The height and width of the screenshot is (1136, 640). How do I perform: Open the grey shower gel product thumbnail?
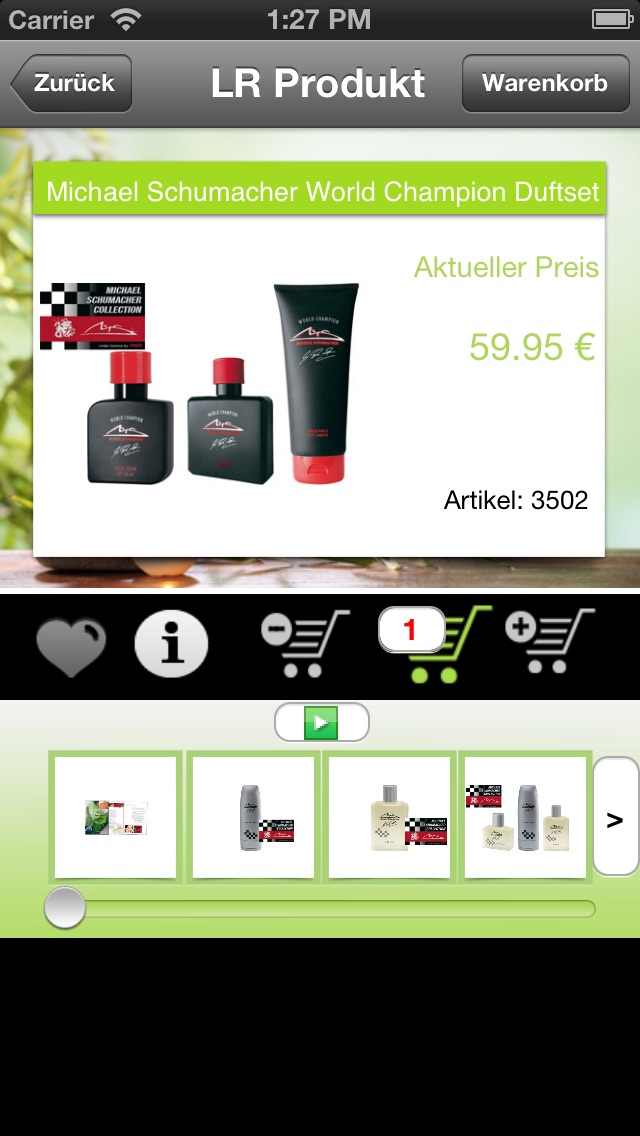tap(253, 817)
